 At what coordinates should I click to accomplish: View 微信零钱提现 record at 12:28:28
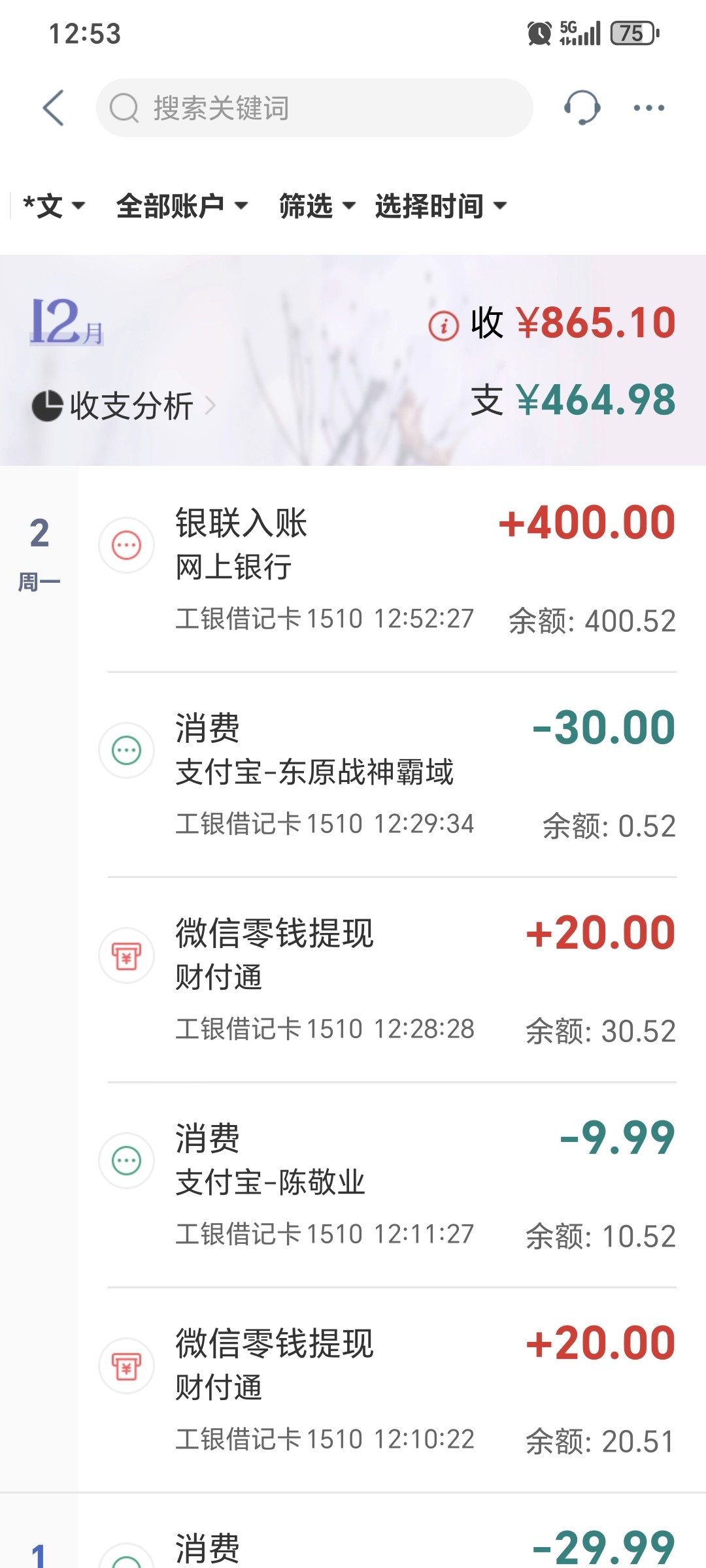392,980
